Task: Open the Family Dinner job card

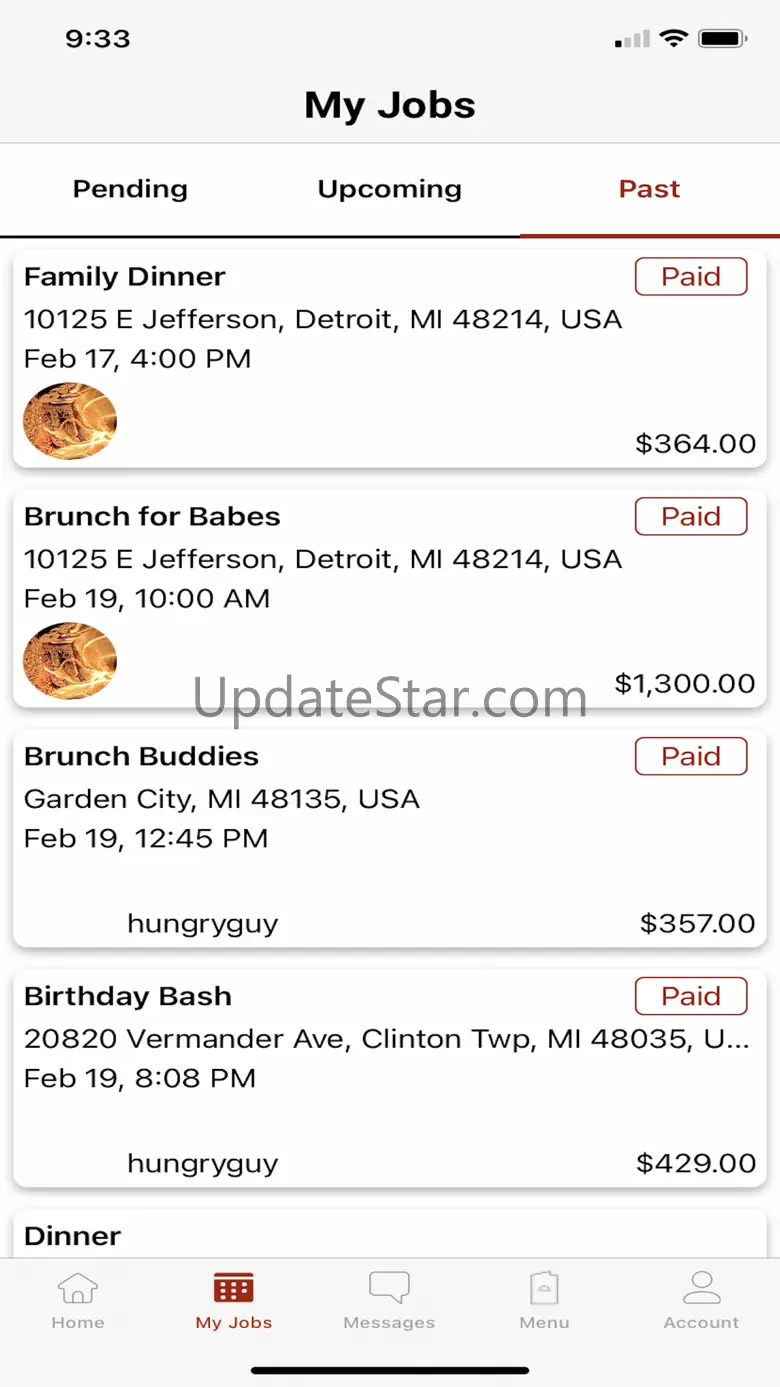Action: [390, 358]
